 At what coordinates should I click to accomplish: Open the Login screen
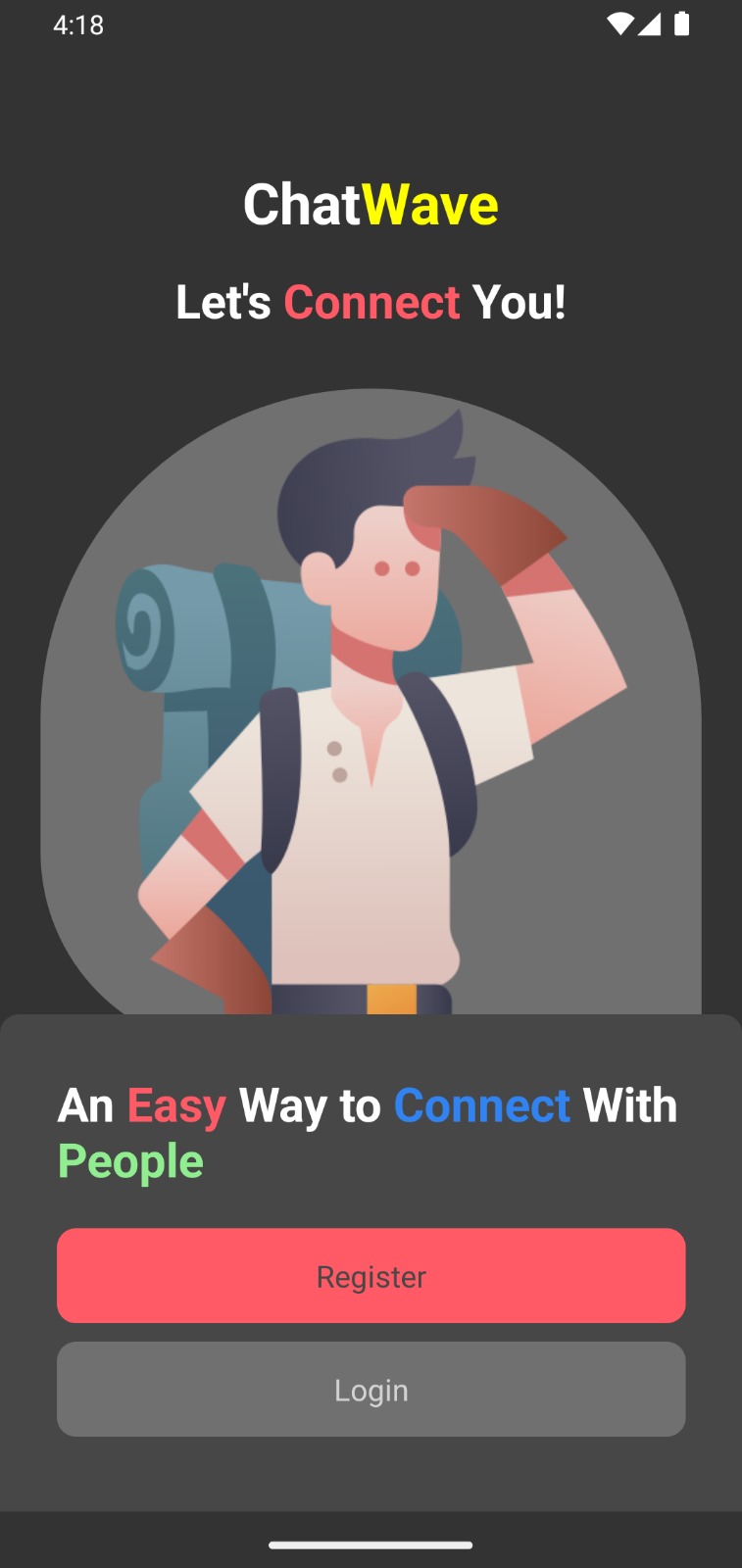coord(371,1390)
